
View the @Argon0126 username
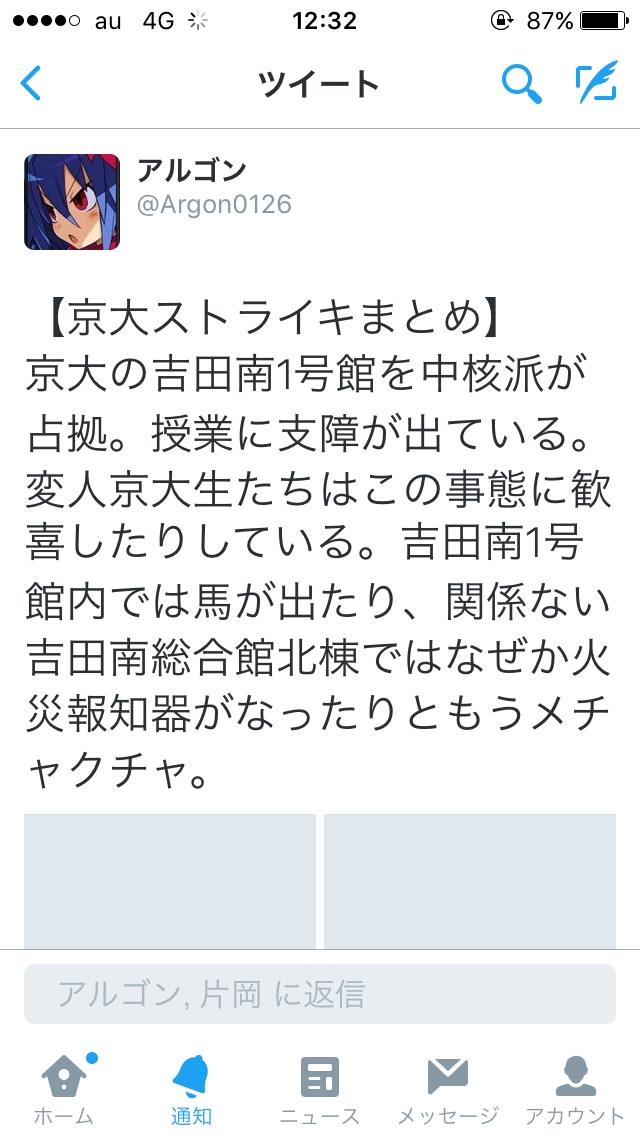click(x=214, y=205)
